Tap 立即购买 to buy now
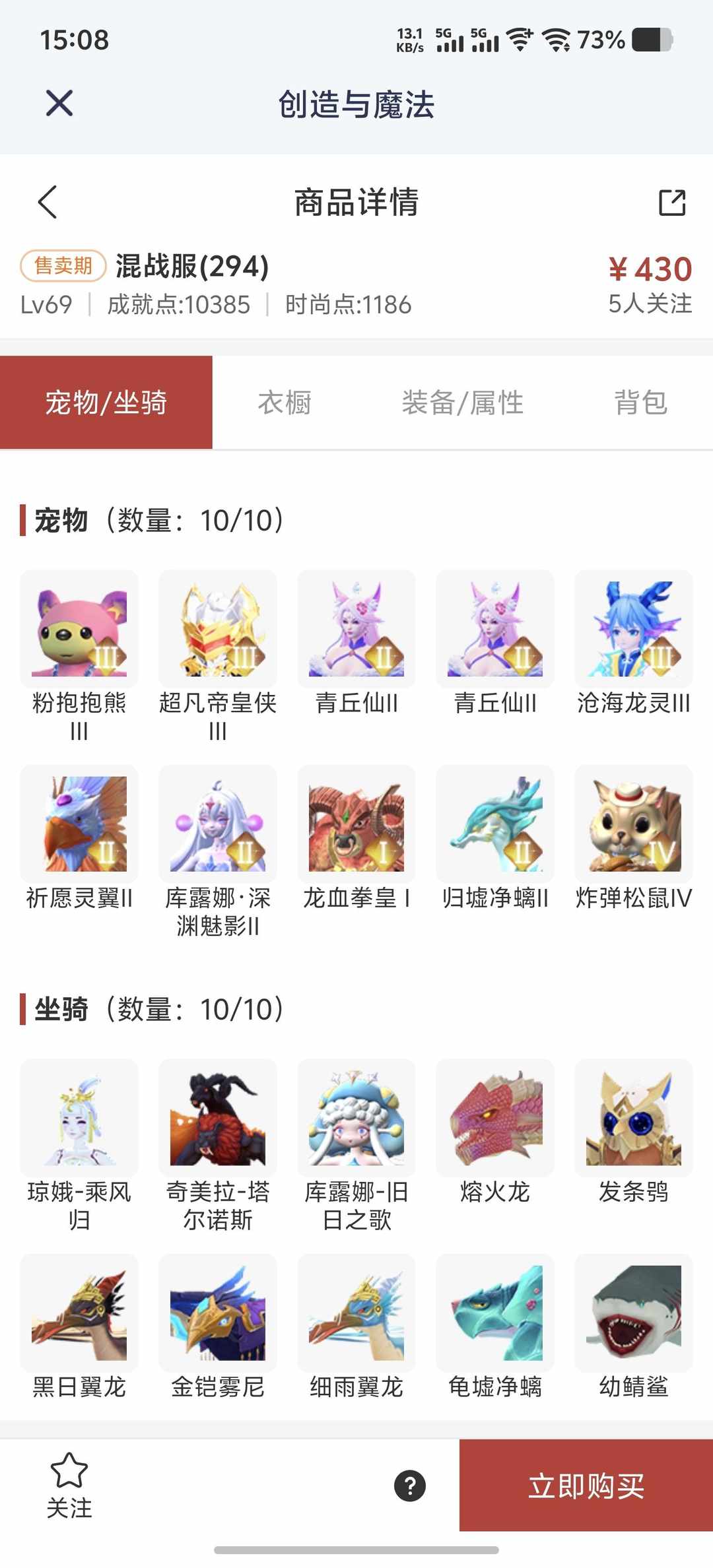 pyautogui.click(x=586, y=1486)
